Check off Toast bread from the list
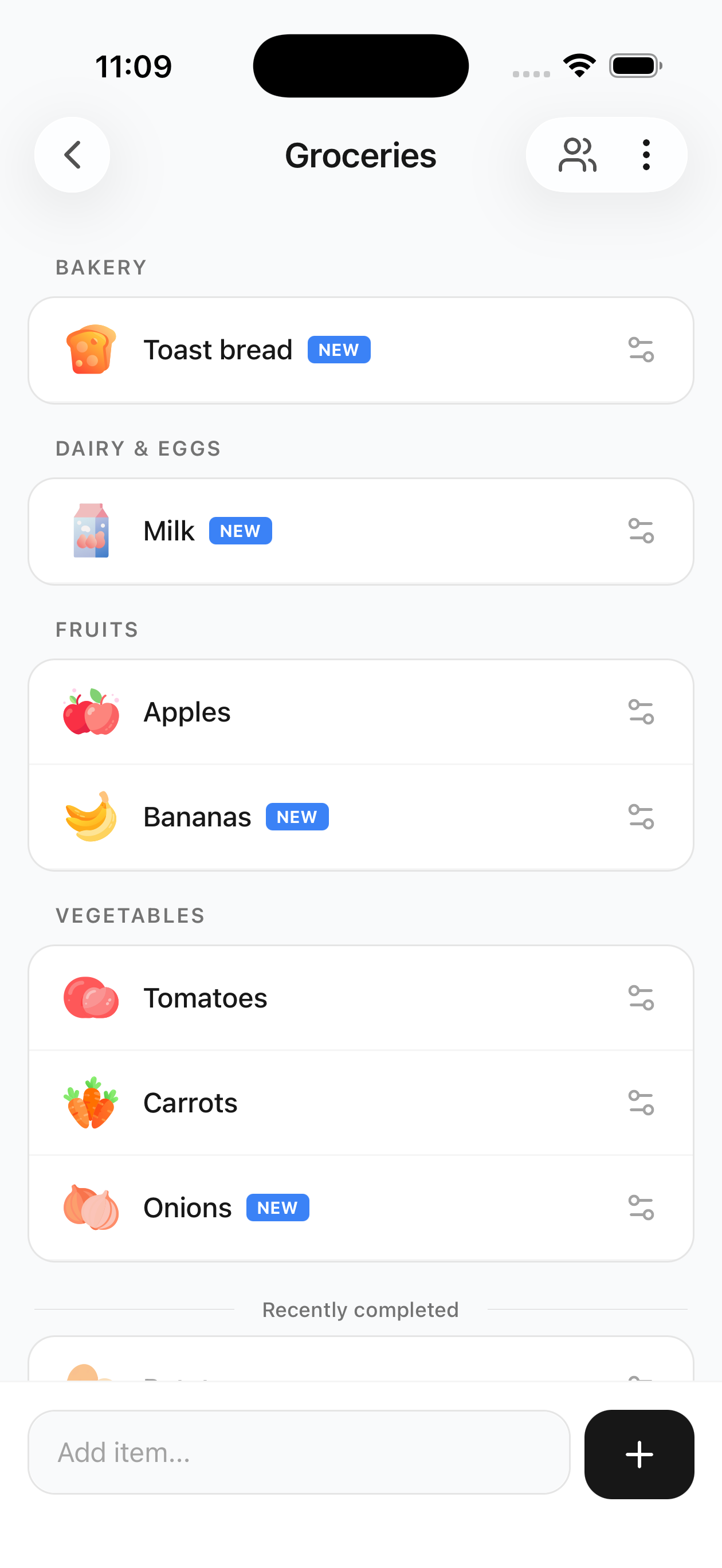 [x=217, y=350]
